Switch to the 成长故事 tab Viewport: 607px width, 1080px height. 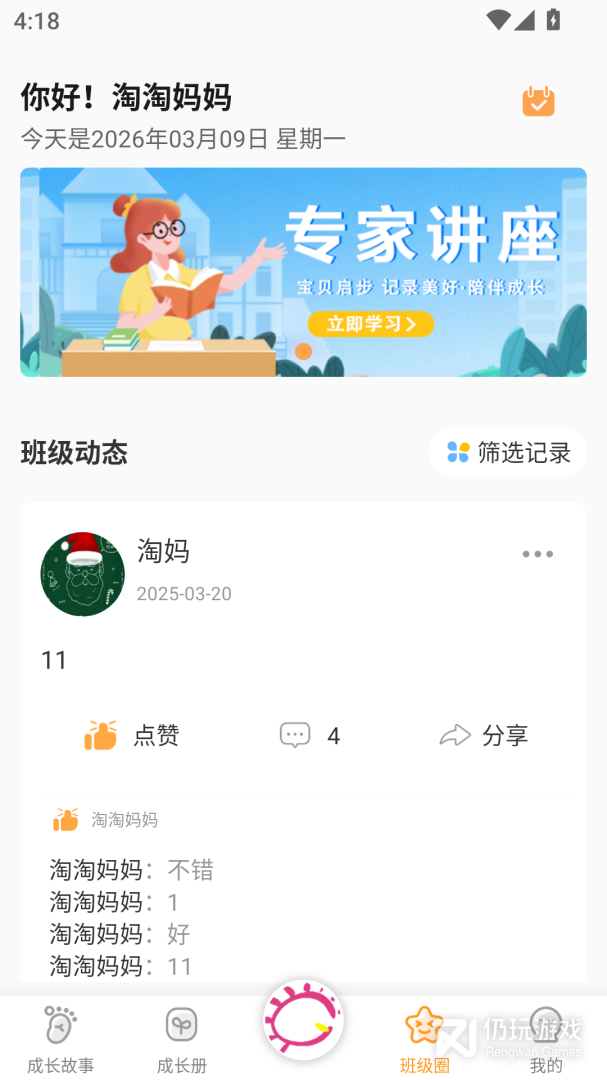pos(60,1040)
